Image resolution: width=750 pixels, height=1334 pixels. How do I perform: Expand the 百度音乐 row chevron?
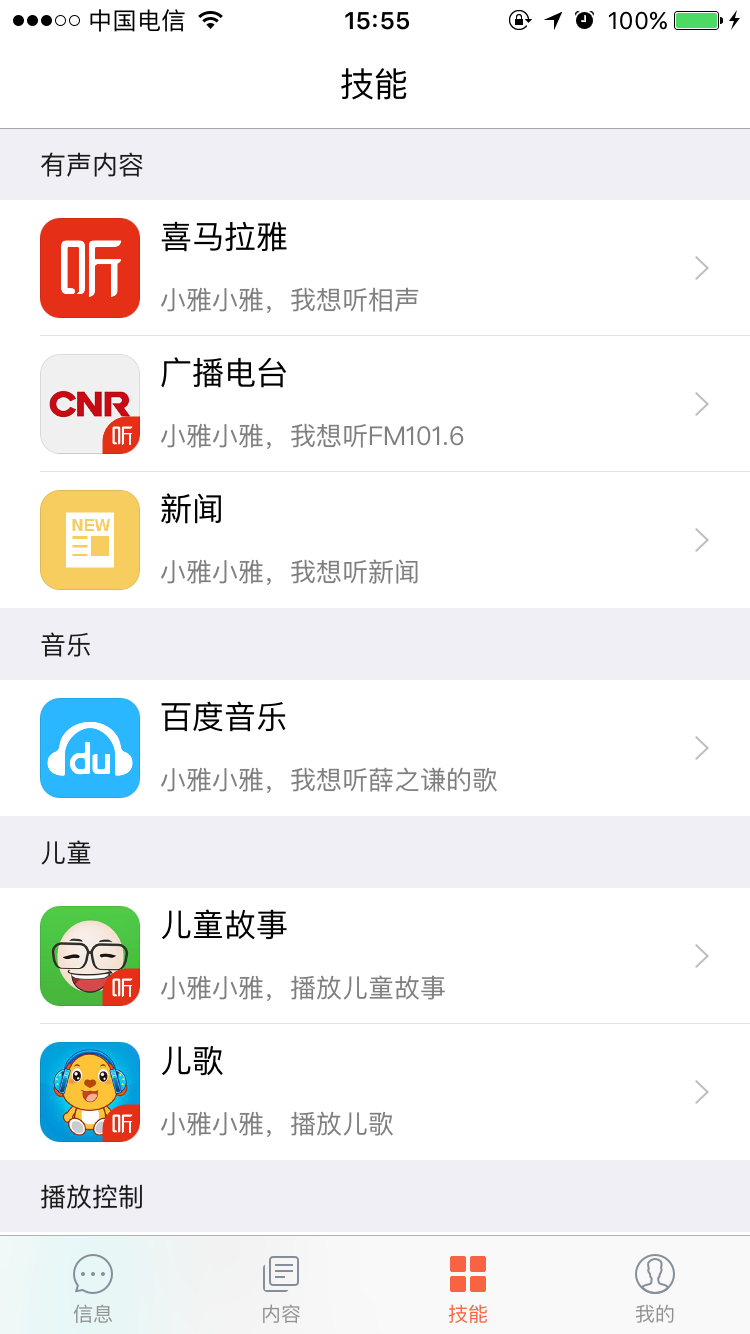pyautogui.click(x=700, y=747)
